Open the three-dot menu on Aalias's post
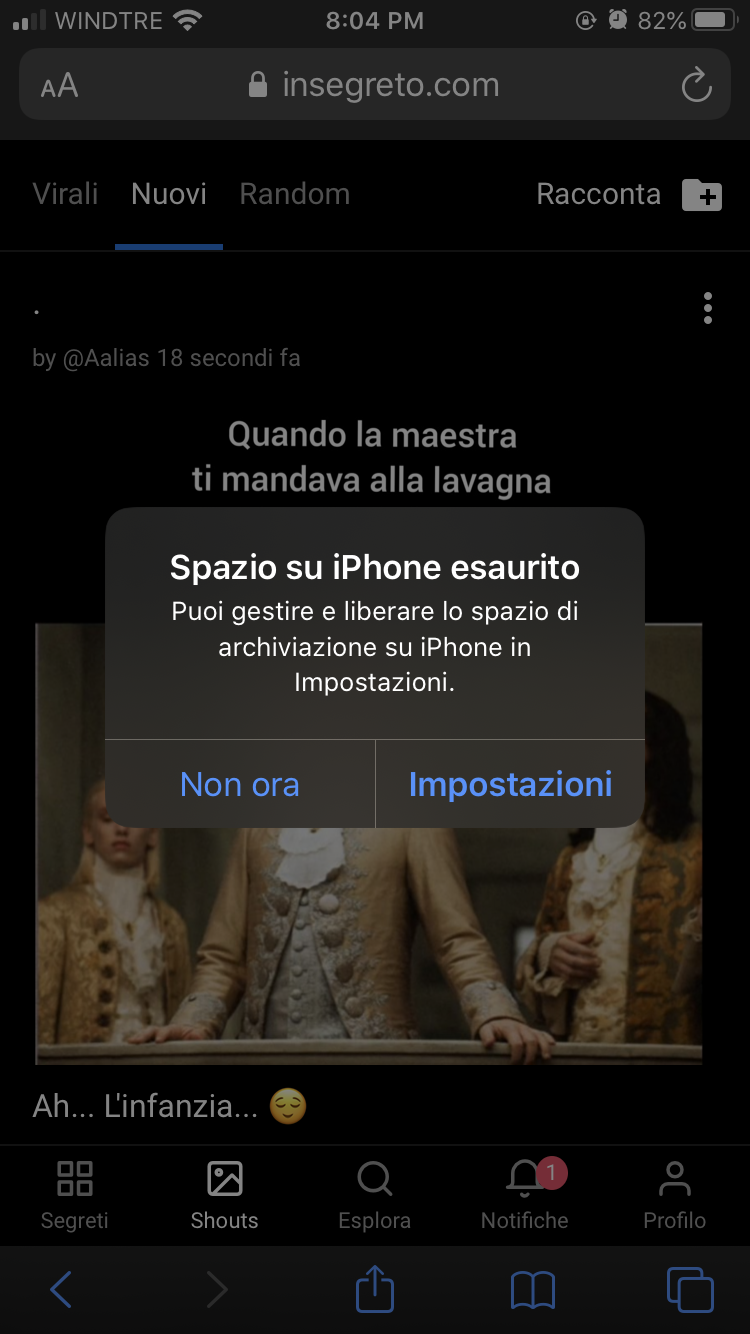 click(707, 308)
